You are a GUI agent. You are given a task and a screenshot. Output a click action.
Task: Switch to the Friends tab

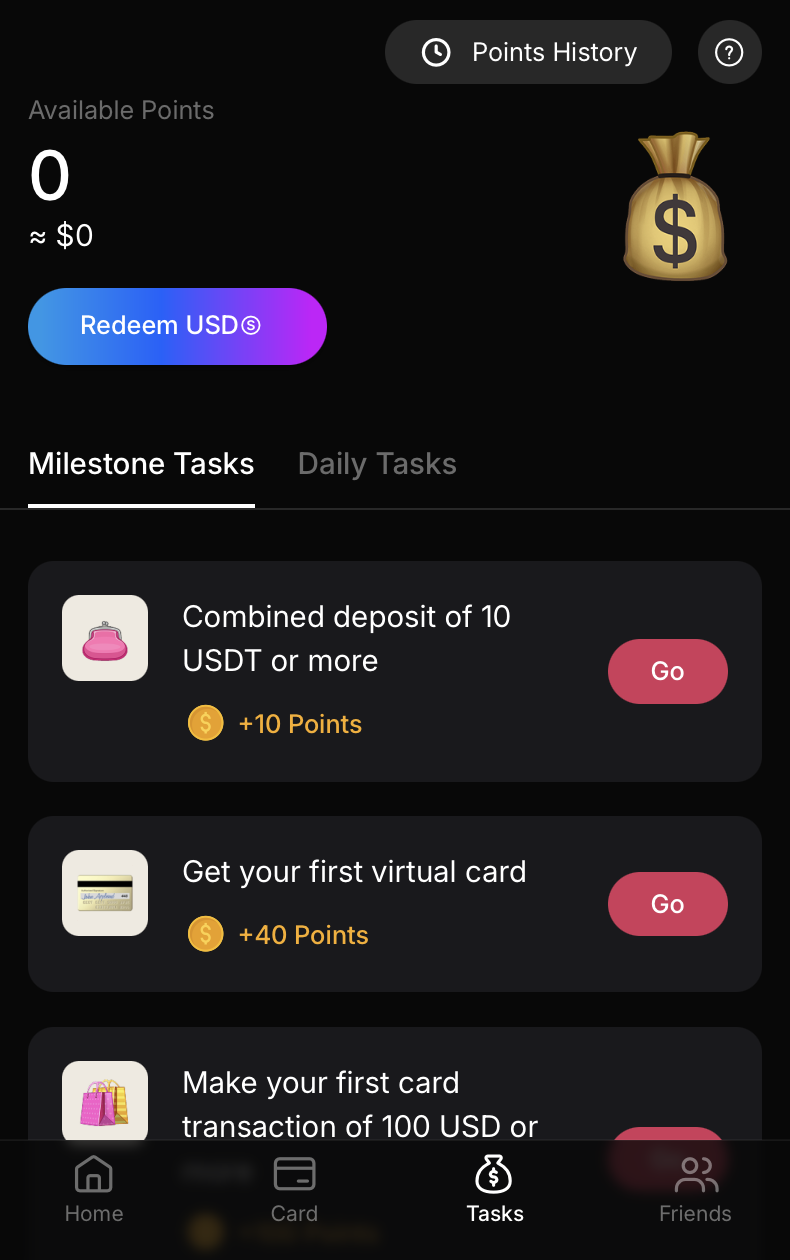695,1190
